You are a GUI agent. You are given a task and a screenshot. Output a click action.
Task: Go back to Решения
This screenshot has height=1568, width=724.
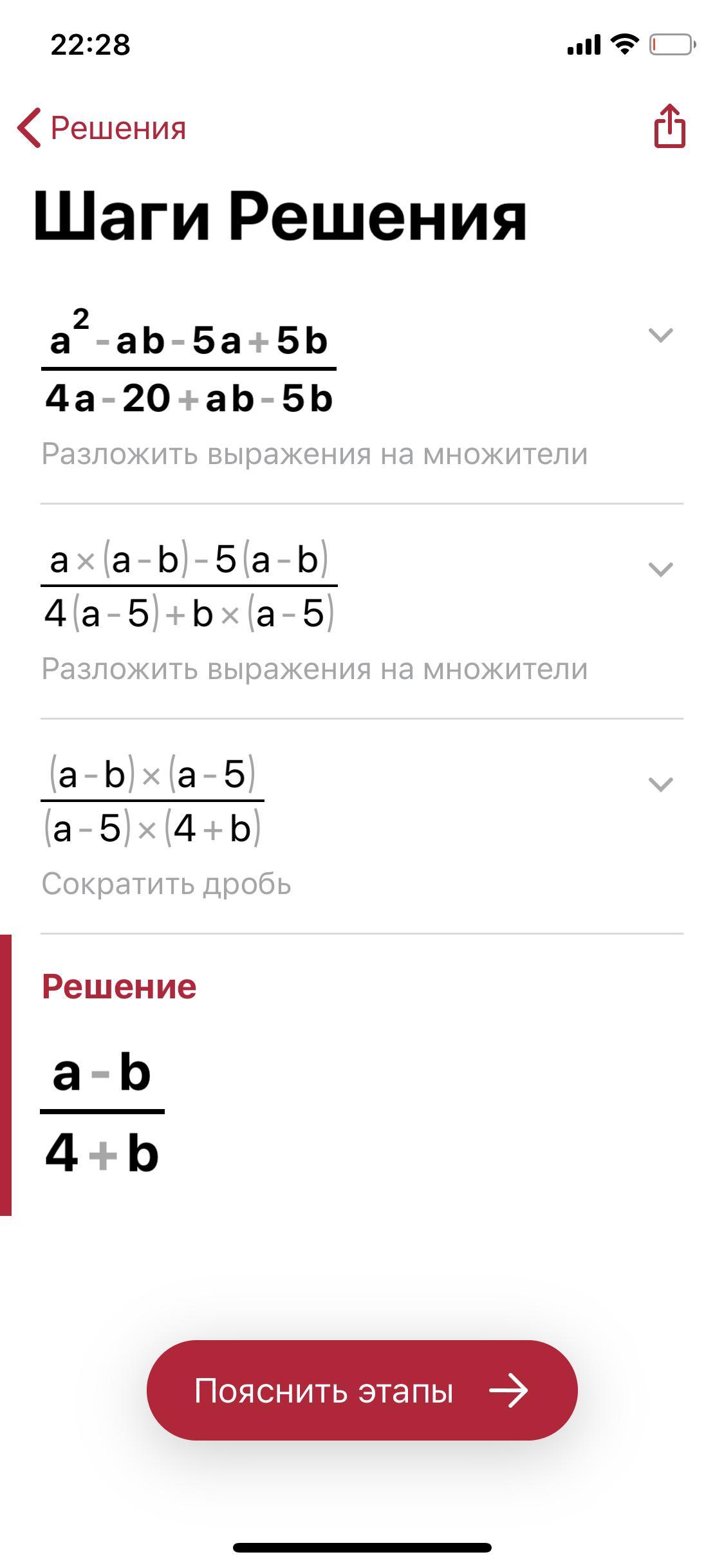102,127
